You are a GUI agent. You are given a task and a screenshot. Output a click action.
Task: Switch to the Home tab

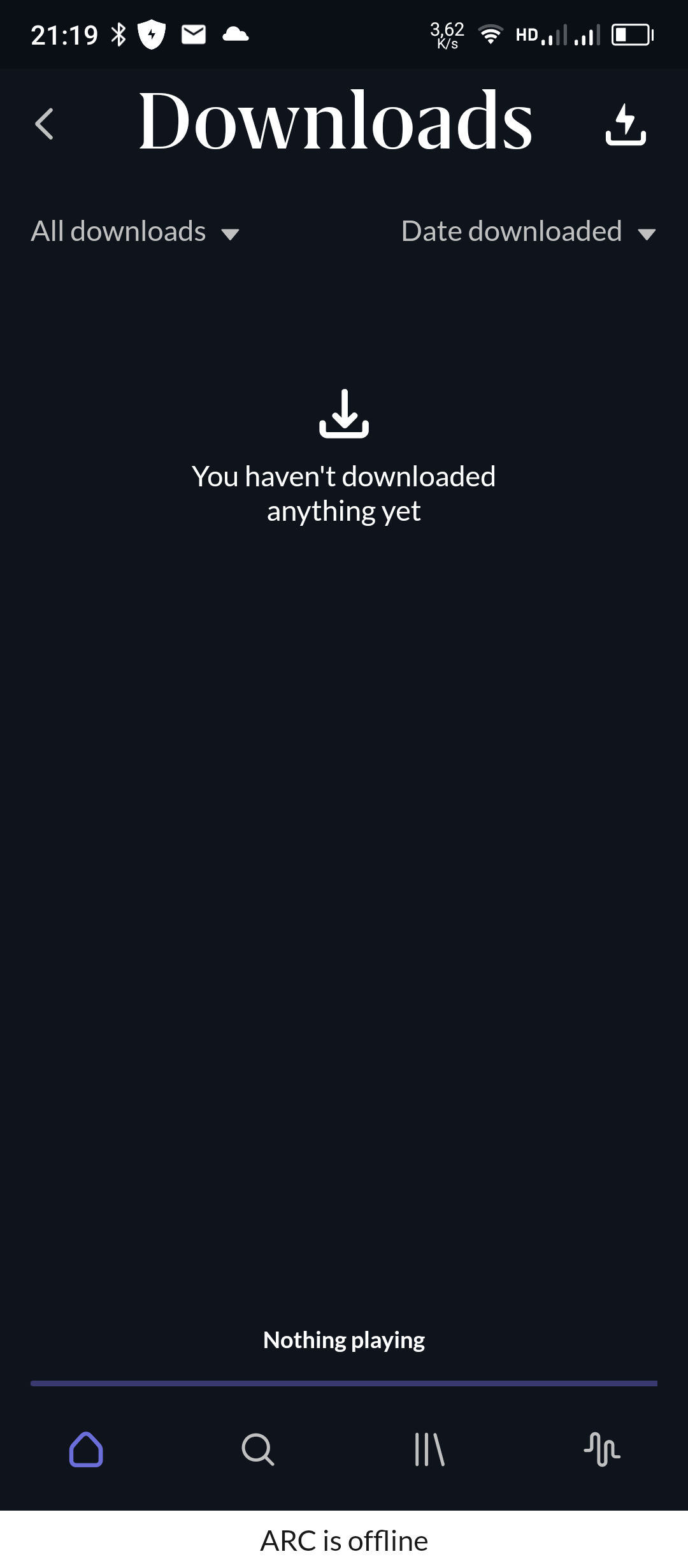(x=86, y=1449)
